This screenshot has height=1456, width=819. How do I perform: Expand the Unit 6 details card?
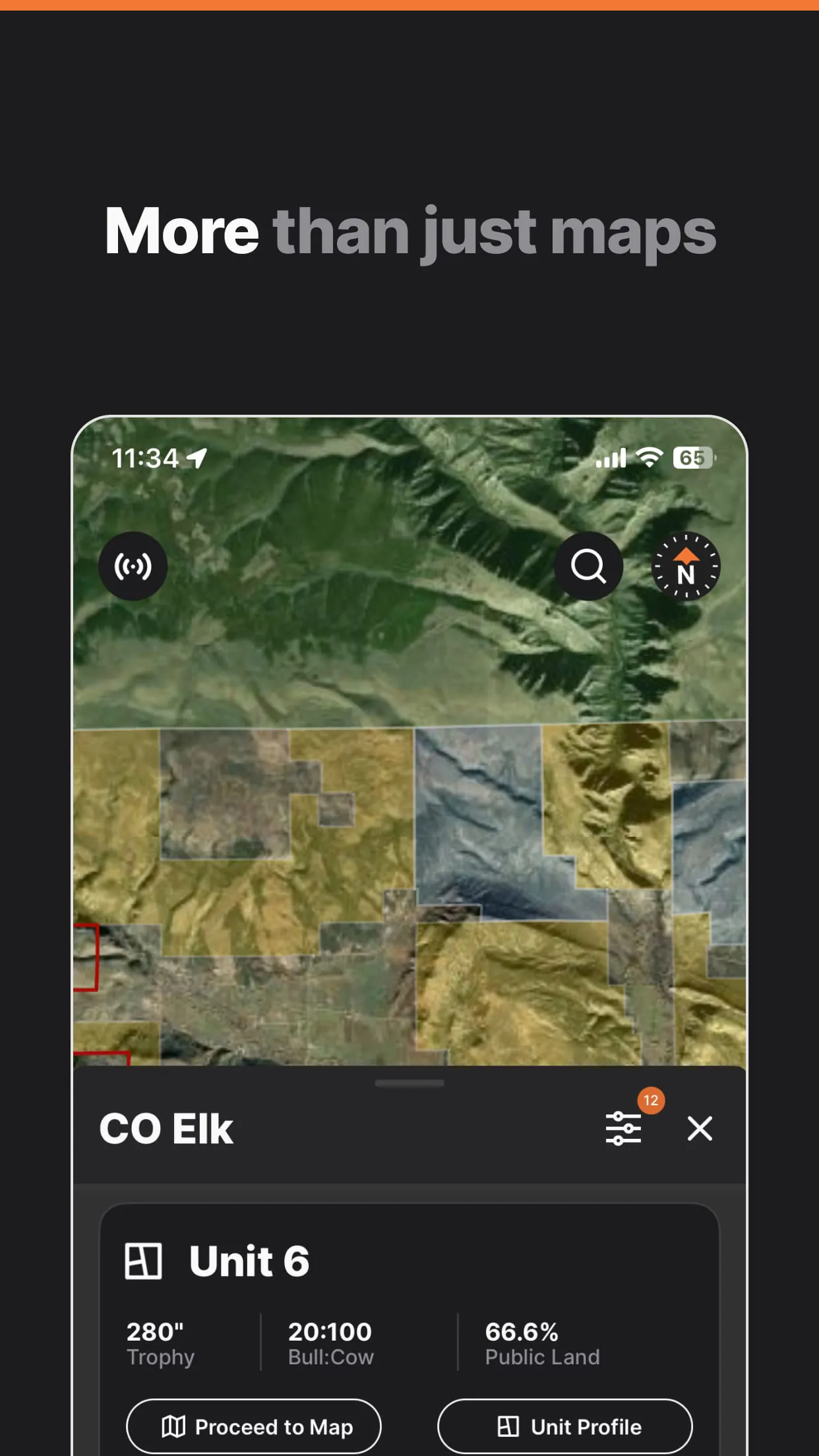click(409, 1261)
